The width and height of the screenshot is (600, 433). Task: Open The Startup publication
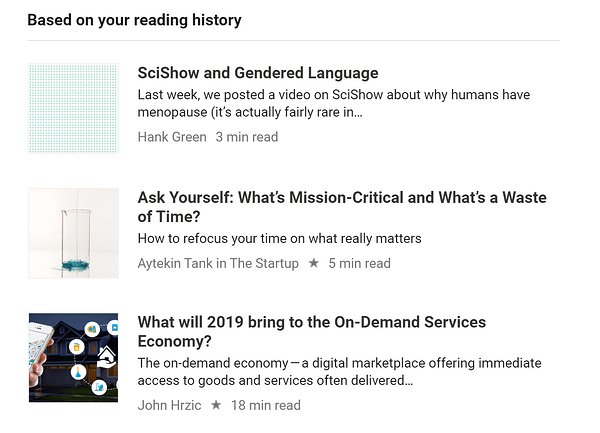[x=264, y=263]
